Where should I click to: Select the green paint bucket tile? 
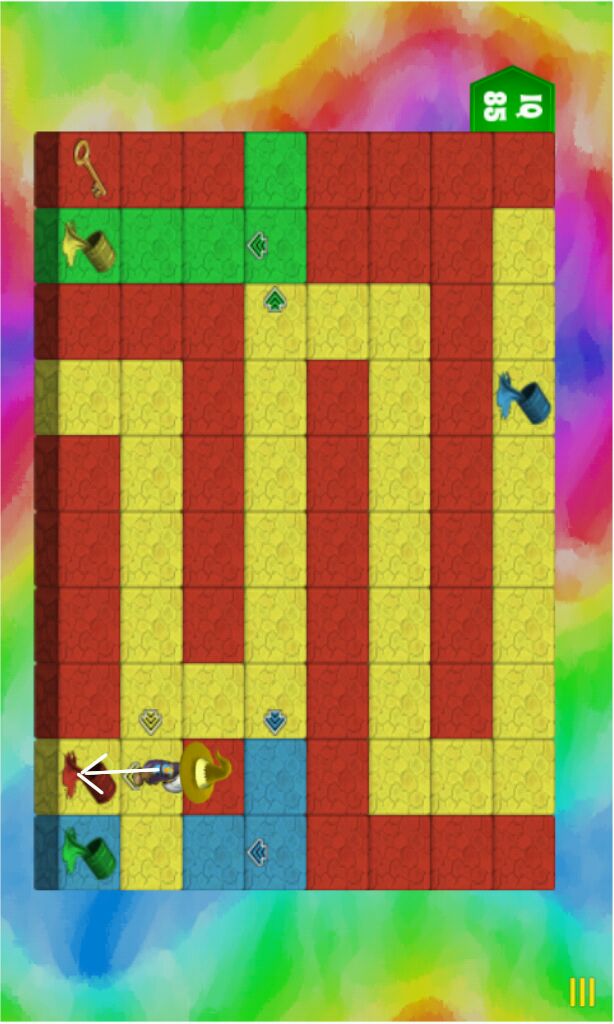[89, 853]
